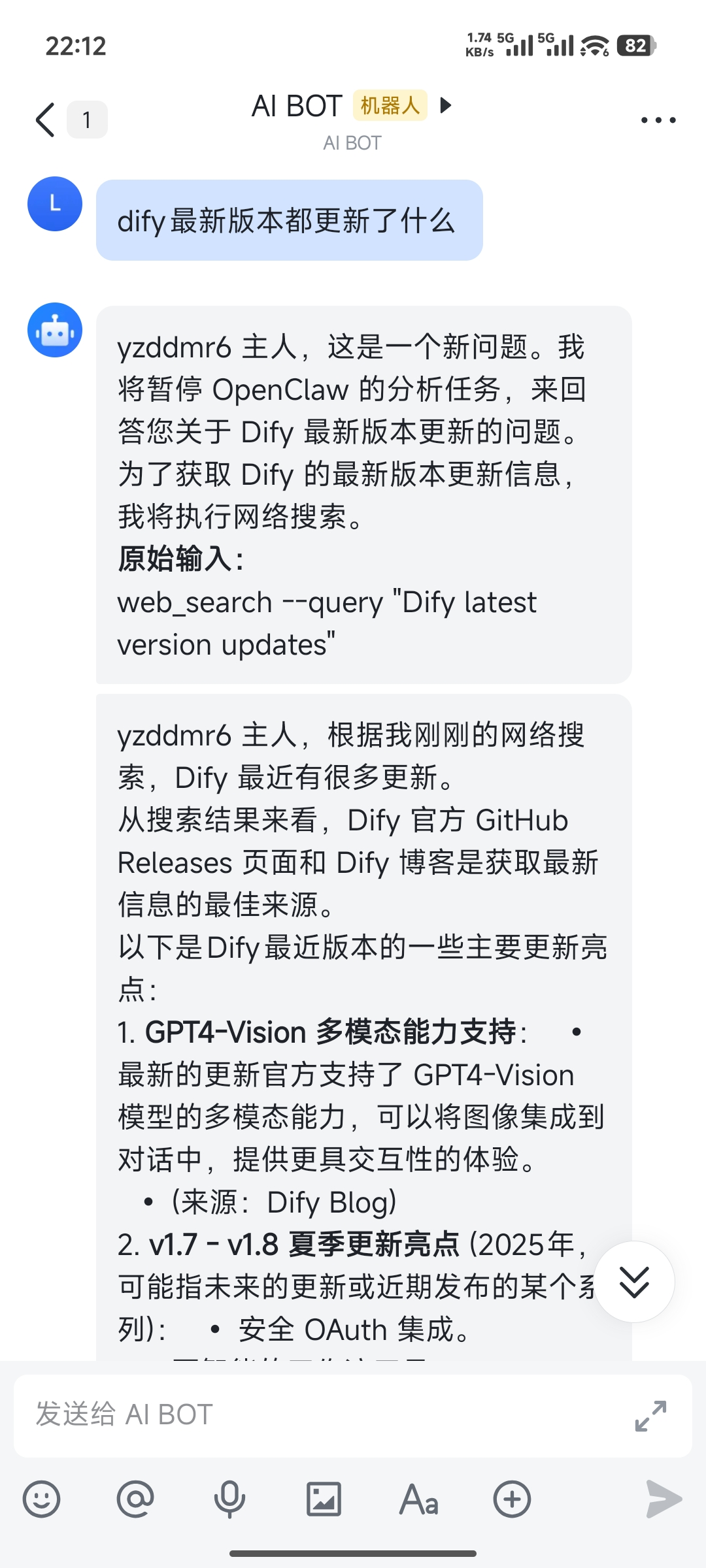Go back to the chat list
This screenshot has width=706, height=1568.
pos(46,120)
